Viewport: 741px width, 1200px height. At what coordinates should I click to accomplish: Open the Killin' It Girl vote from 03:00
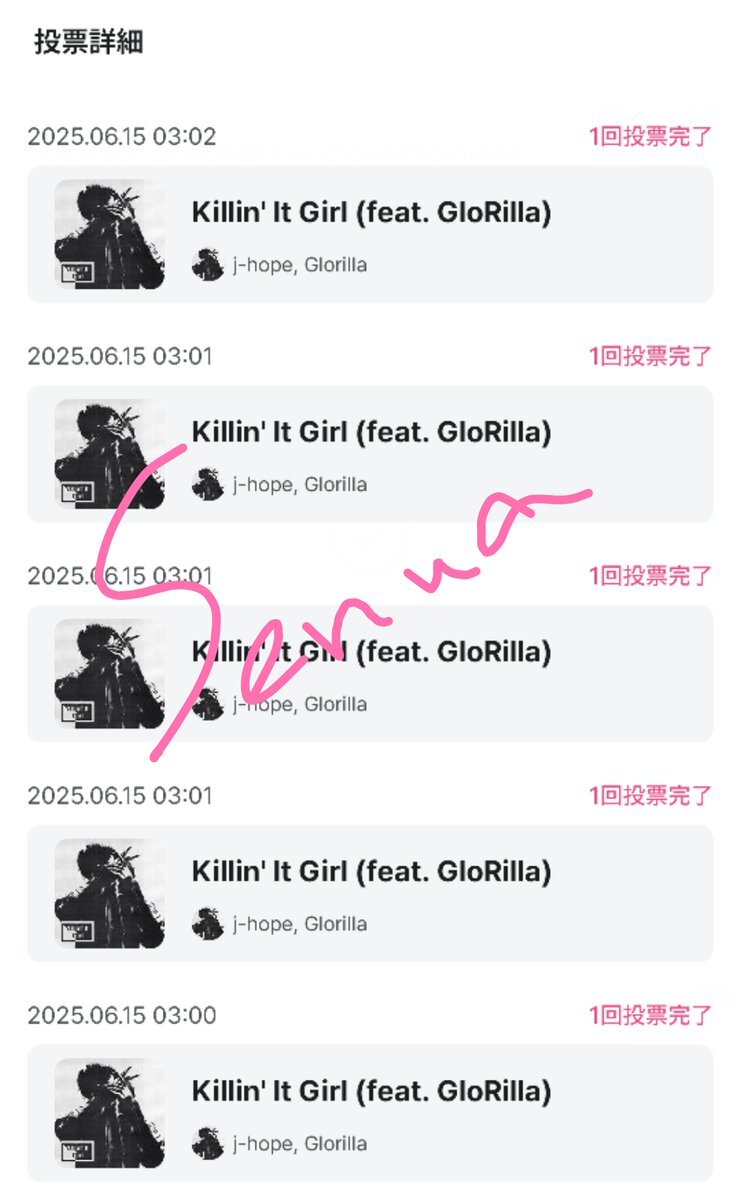370,1113
